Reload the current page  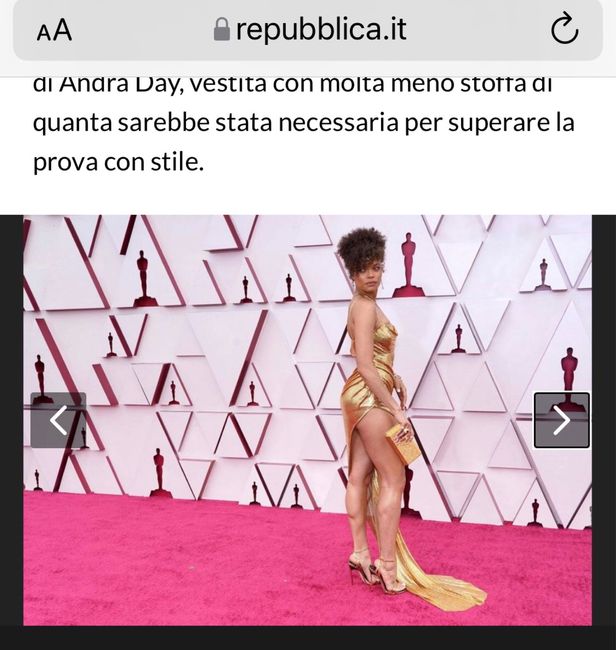565,31
